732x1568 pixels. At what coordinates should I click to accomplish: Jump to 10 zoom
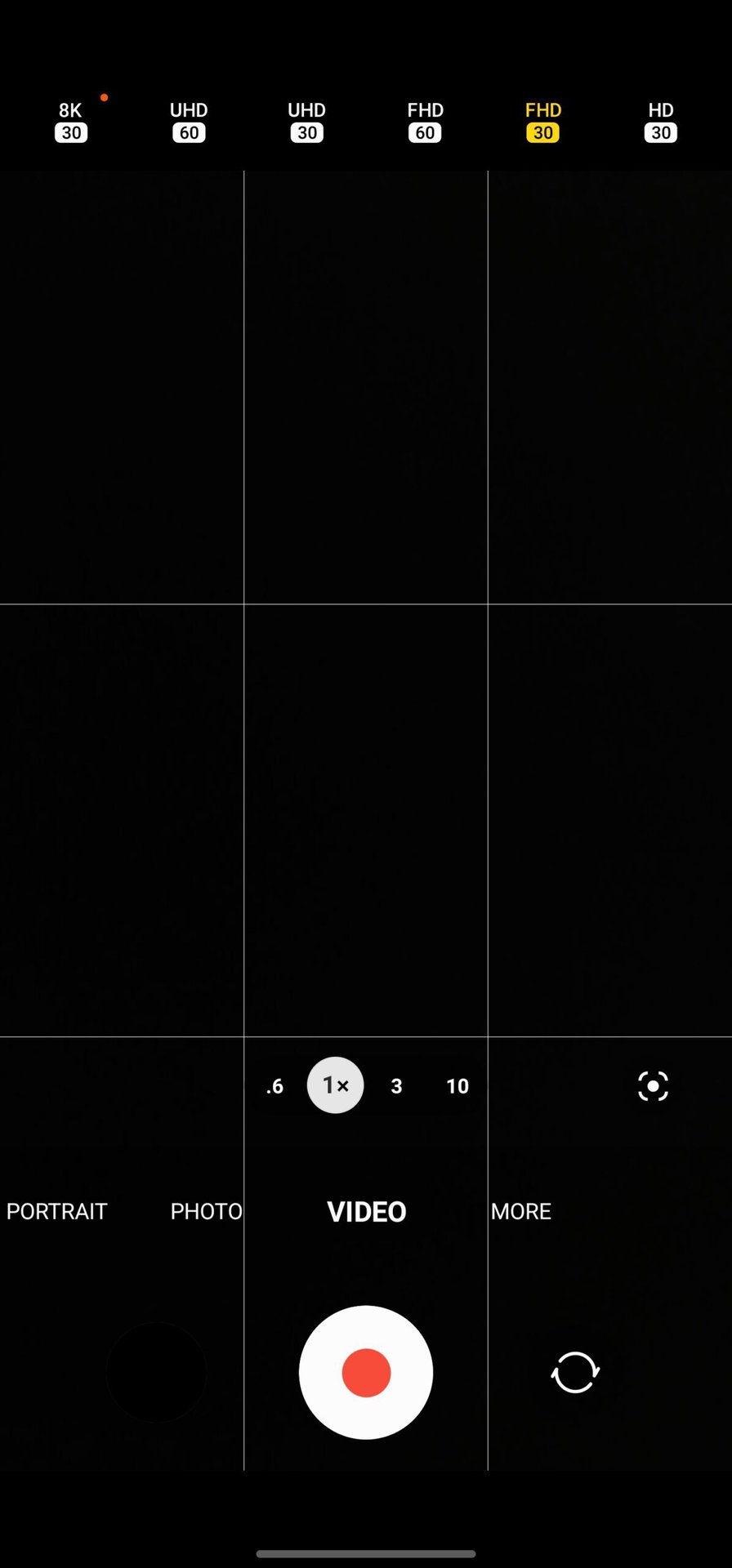point(457,1086)
